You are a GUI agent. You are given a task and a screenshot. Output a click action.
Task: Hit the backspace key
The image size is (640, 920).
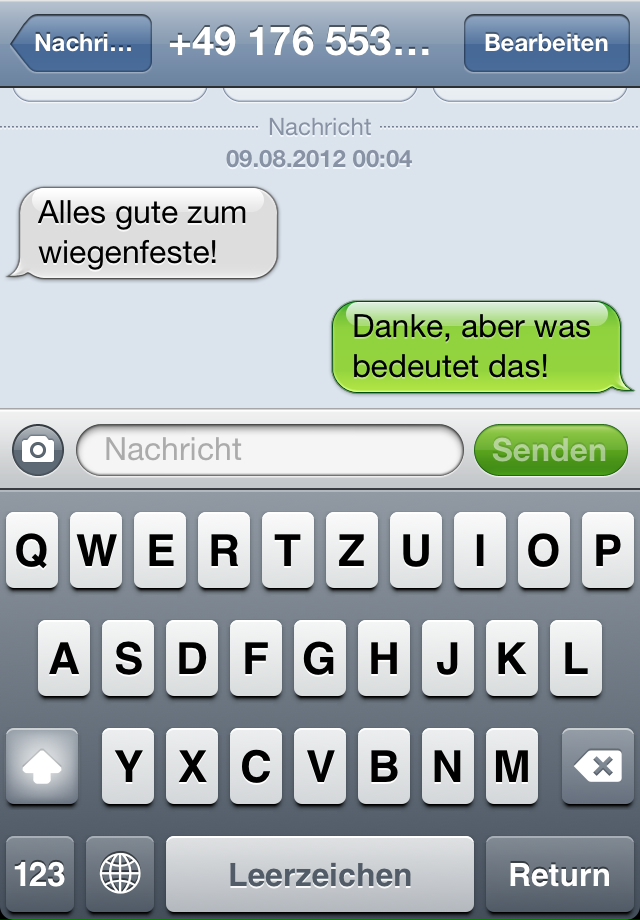coord(597,767)
